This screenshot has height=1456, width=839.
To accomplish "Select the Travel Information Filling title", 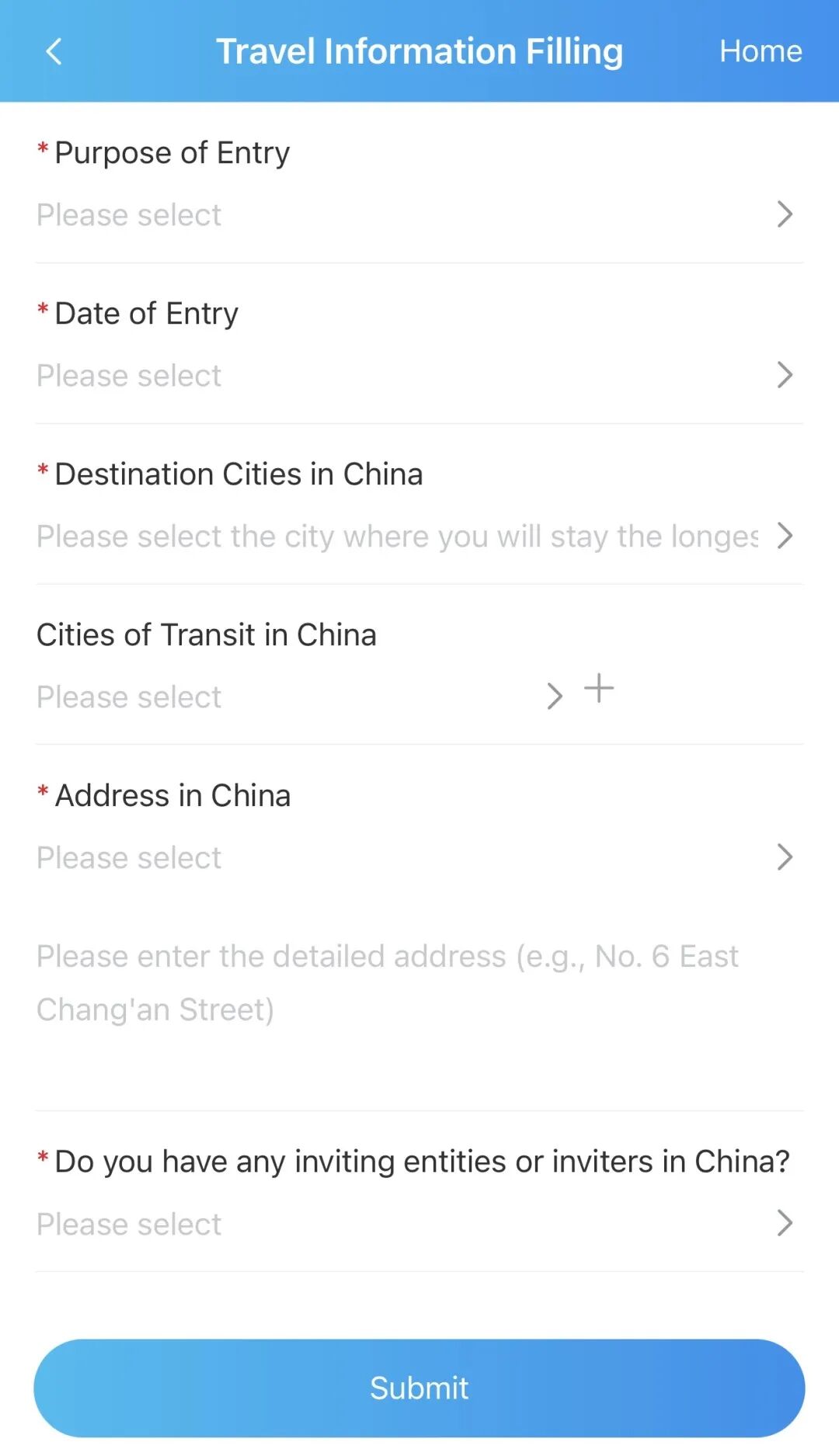I will tap(419, 51).
